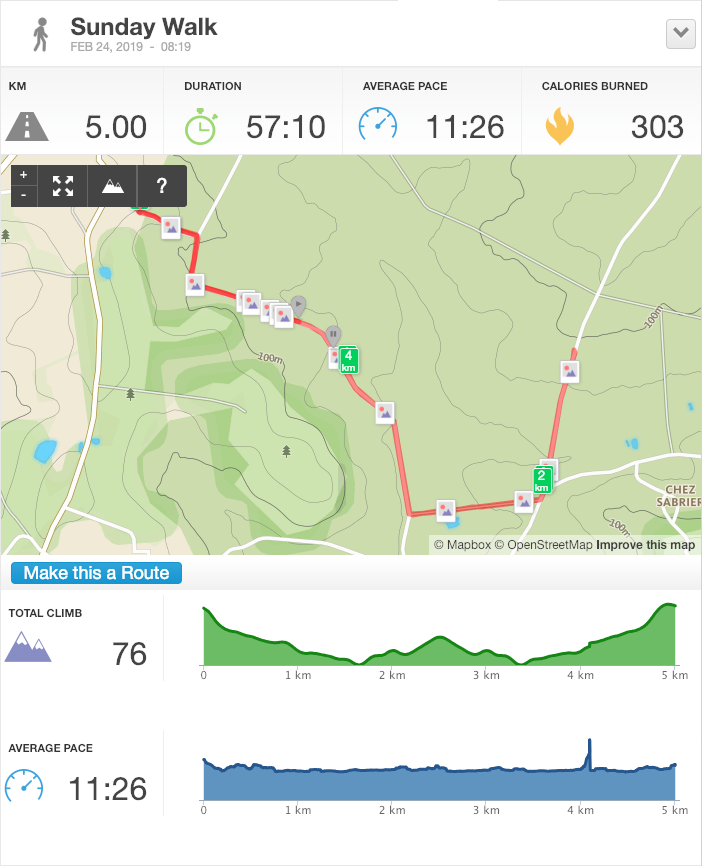Tap the play marker pin on route
Image resolution: width=702 pixels, height=866 pixels.
pos(298,303)
